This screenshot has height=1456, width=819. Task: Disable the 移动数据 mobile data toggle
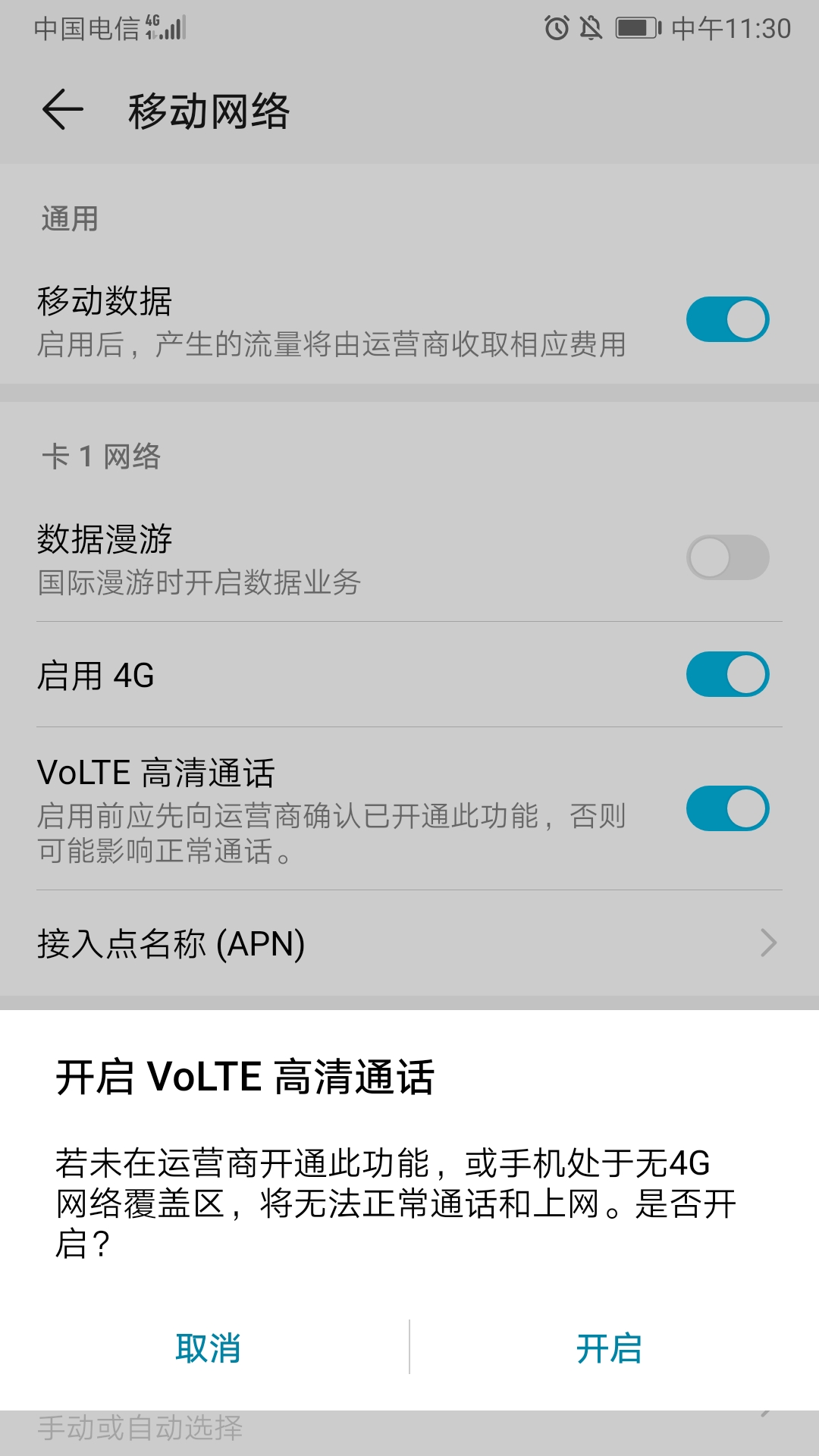coord(726,318)
